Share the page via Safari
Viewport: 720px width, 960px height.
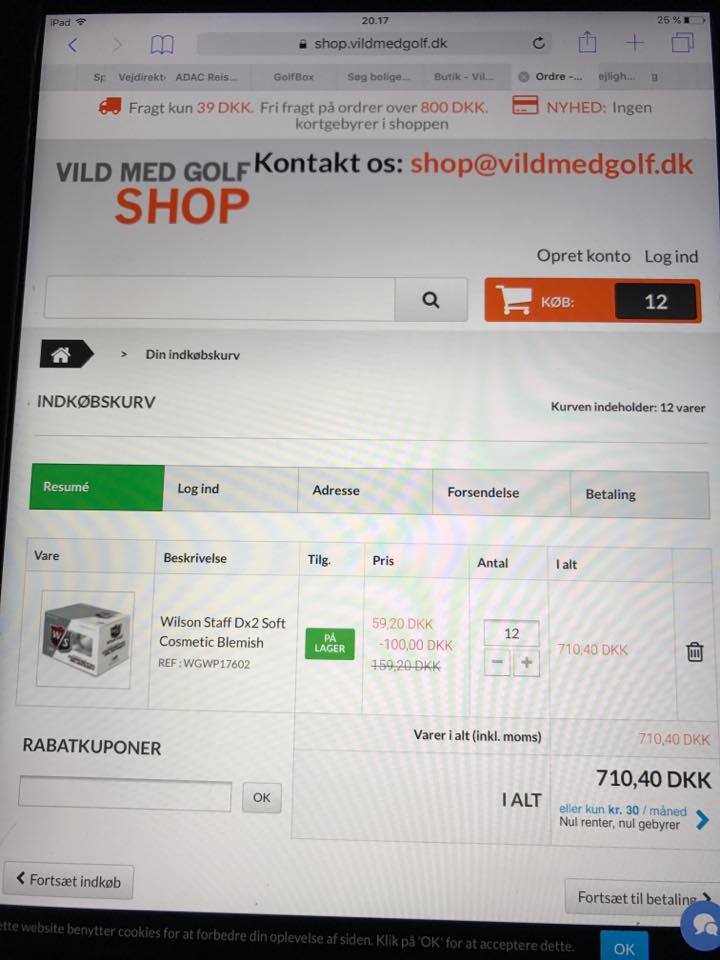click(587, 43)
